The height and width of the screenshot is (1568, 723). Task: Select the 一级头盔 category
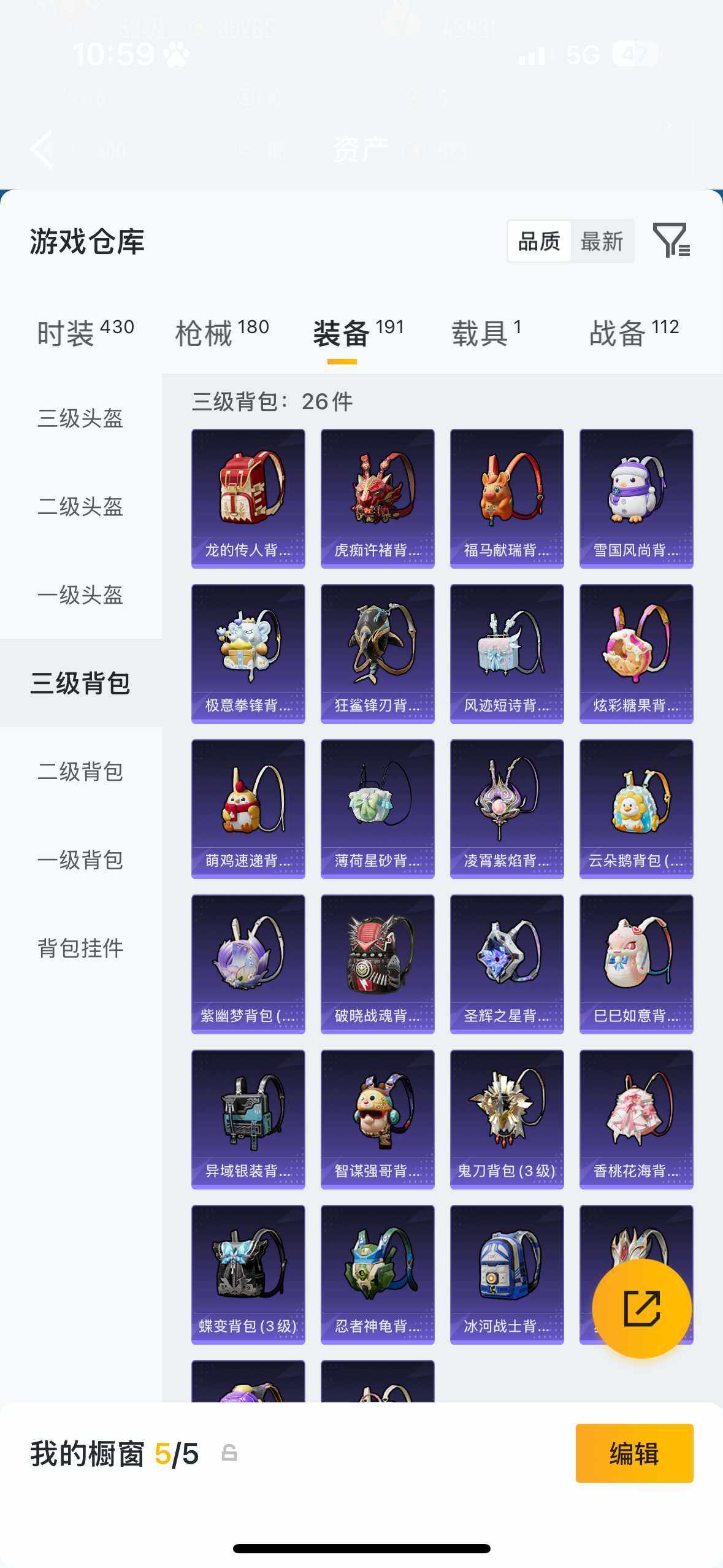point(80,596)
